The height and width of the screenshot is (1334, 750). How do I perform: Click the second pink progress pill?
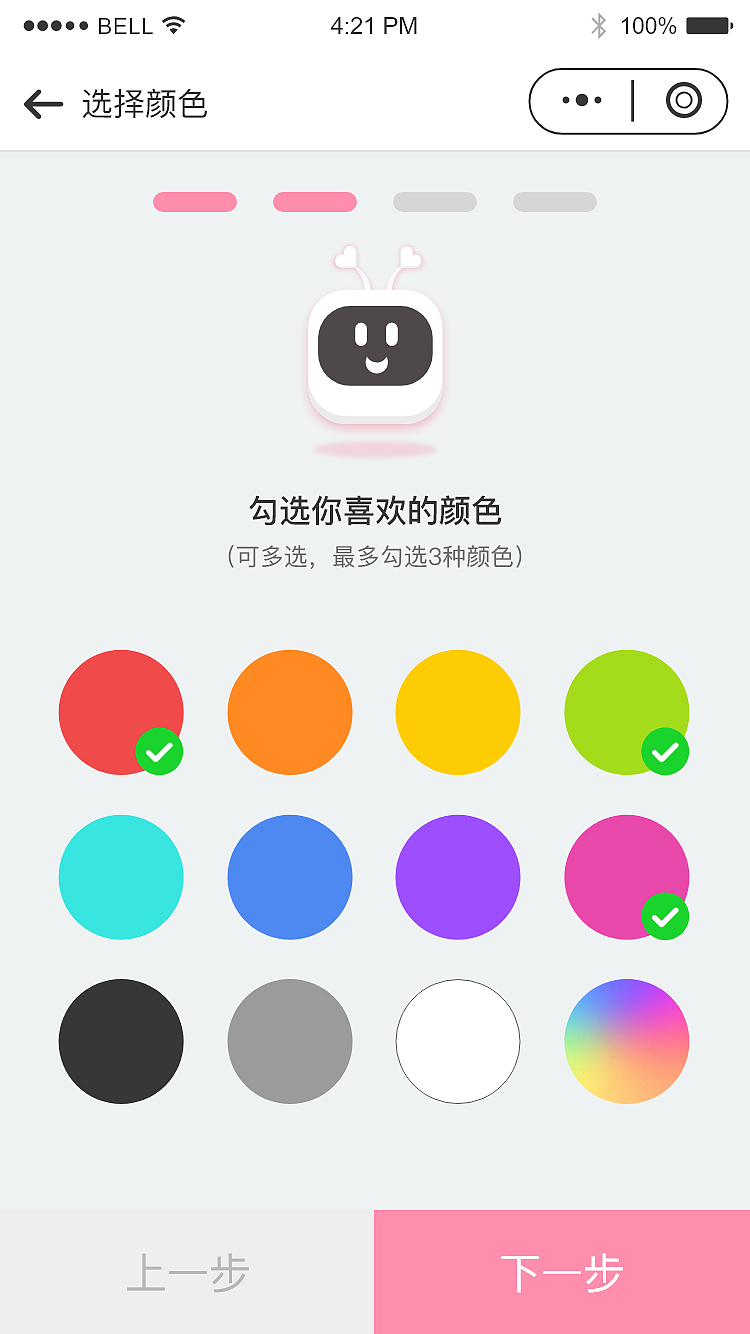(315, 202)
